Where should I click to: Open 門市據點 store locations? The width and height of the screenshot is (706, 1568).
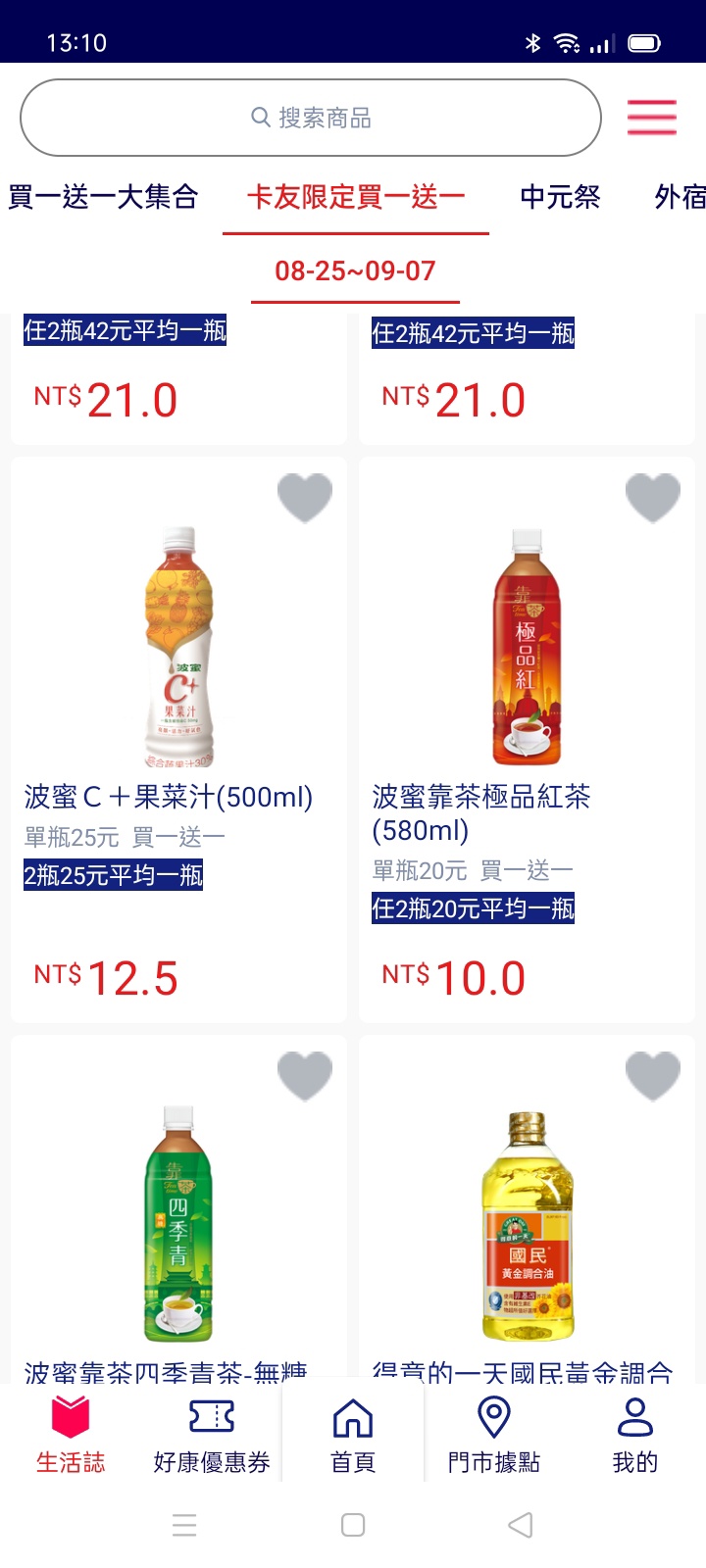coord(494,1436)
